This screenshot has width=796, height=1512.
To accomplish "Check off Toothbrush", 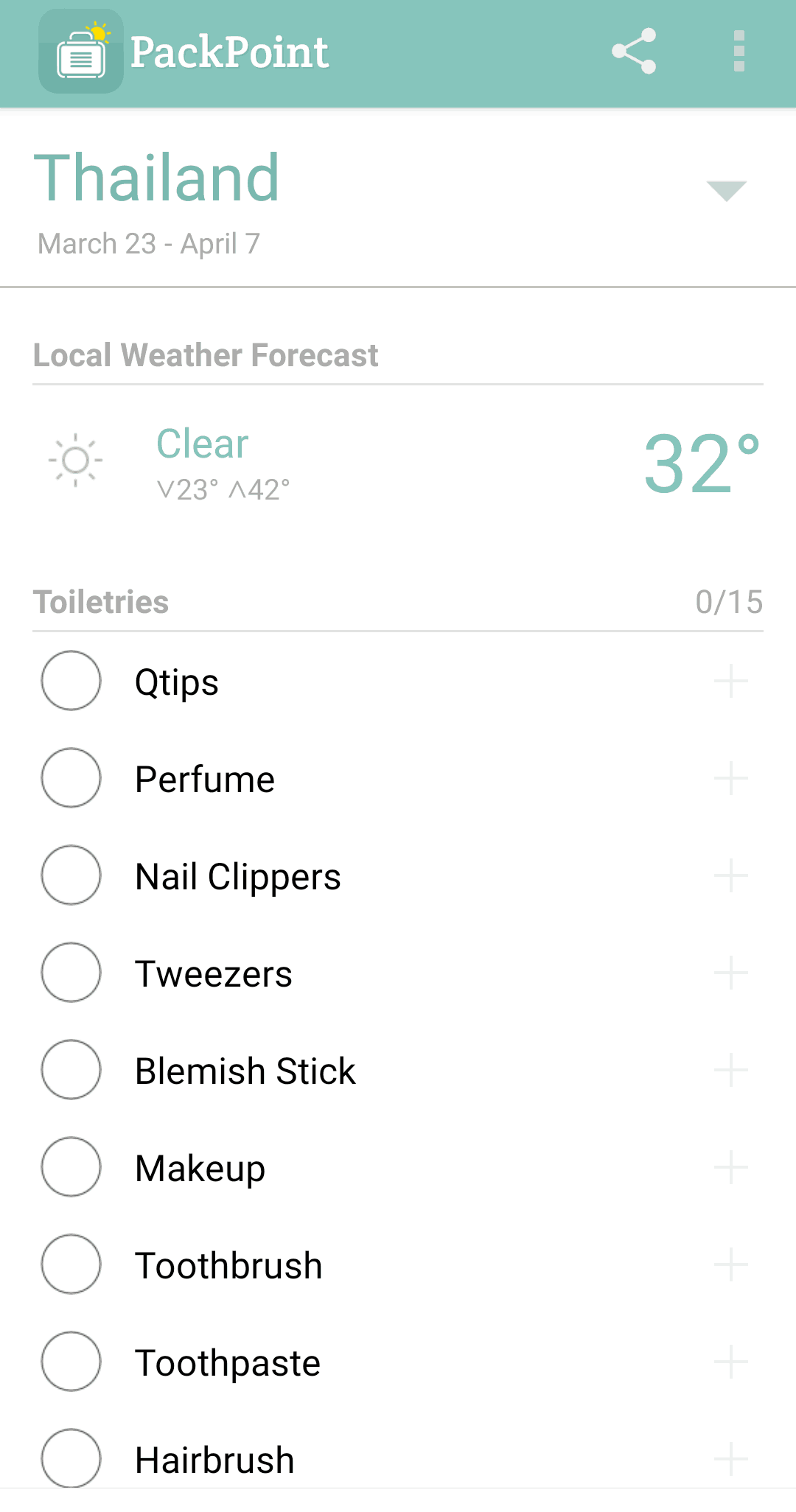I will point(71,1264).
